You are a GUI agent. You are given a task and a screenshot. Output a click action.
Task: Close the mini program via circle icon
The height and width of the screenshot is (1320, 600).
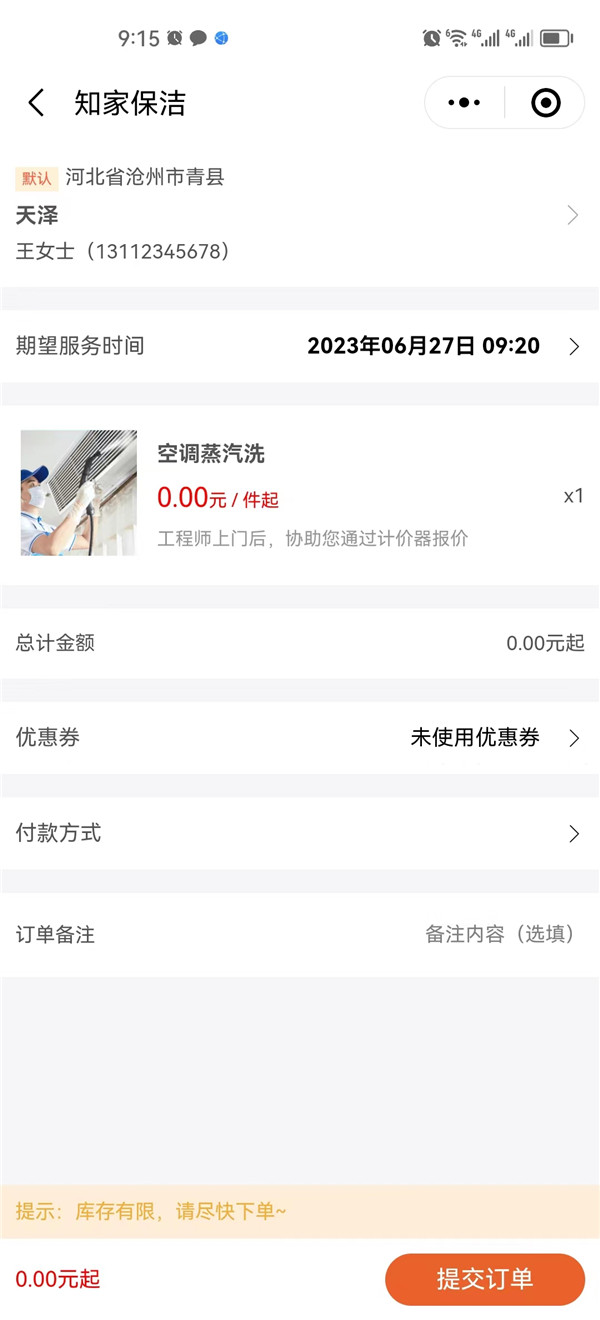coord(545,103)
